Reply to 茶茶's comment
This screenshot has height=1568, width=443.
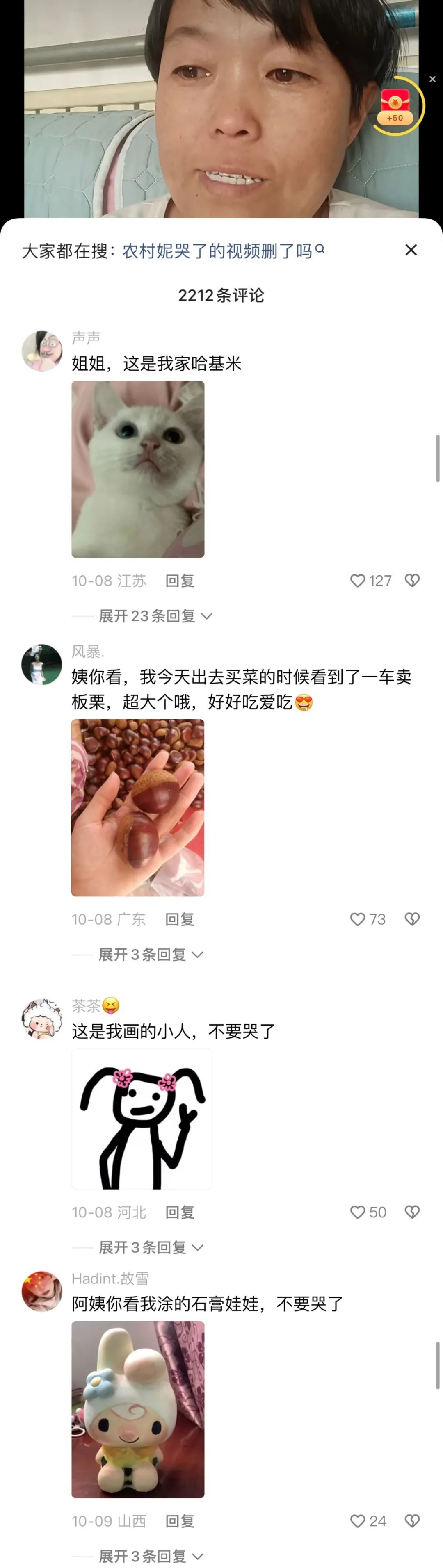coord(180,1212)
